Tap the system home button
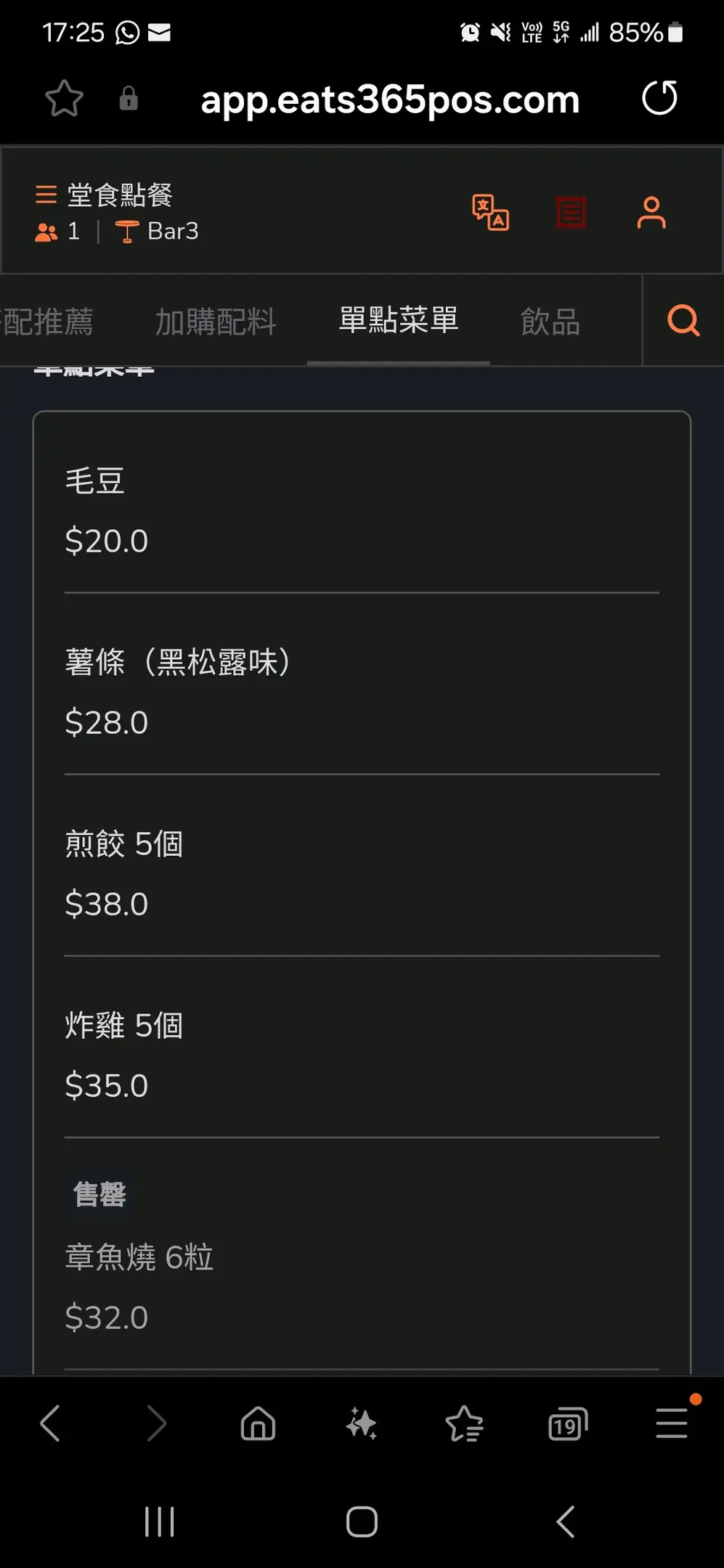Viewport: 724px width, 1568px height. (x=362, y=1522)
